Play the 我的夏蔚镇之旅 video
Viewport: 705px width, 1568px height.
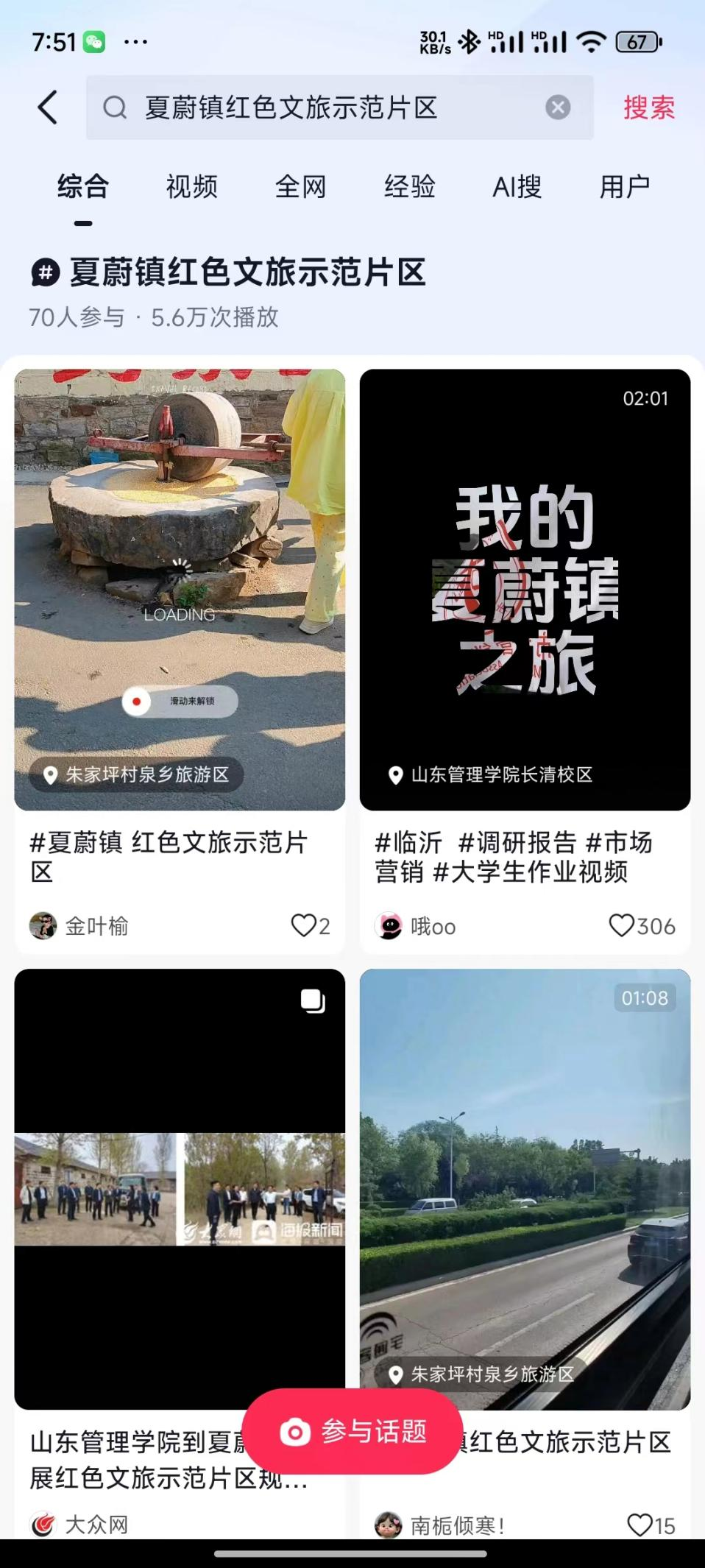click(x=525, y=574)
